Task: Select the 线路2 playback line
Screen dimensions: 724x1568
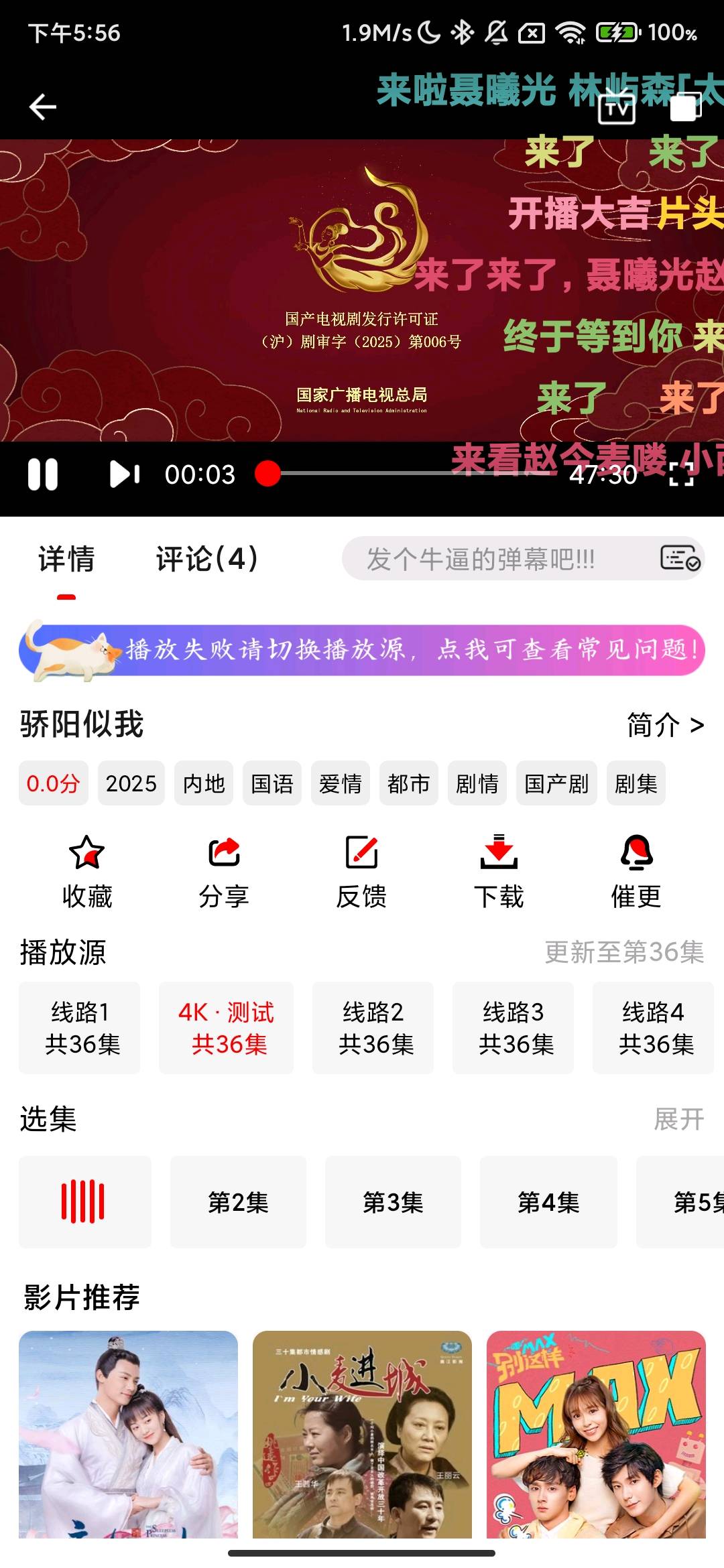Action: (x=373, y=1029)
